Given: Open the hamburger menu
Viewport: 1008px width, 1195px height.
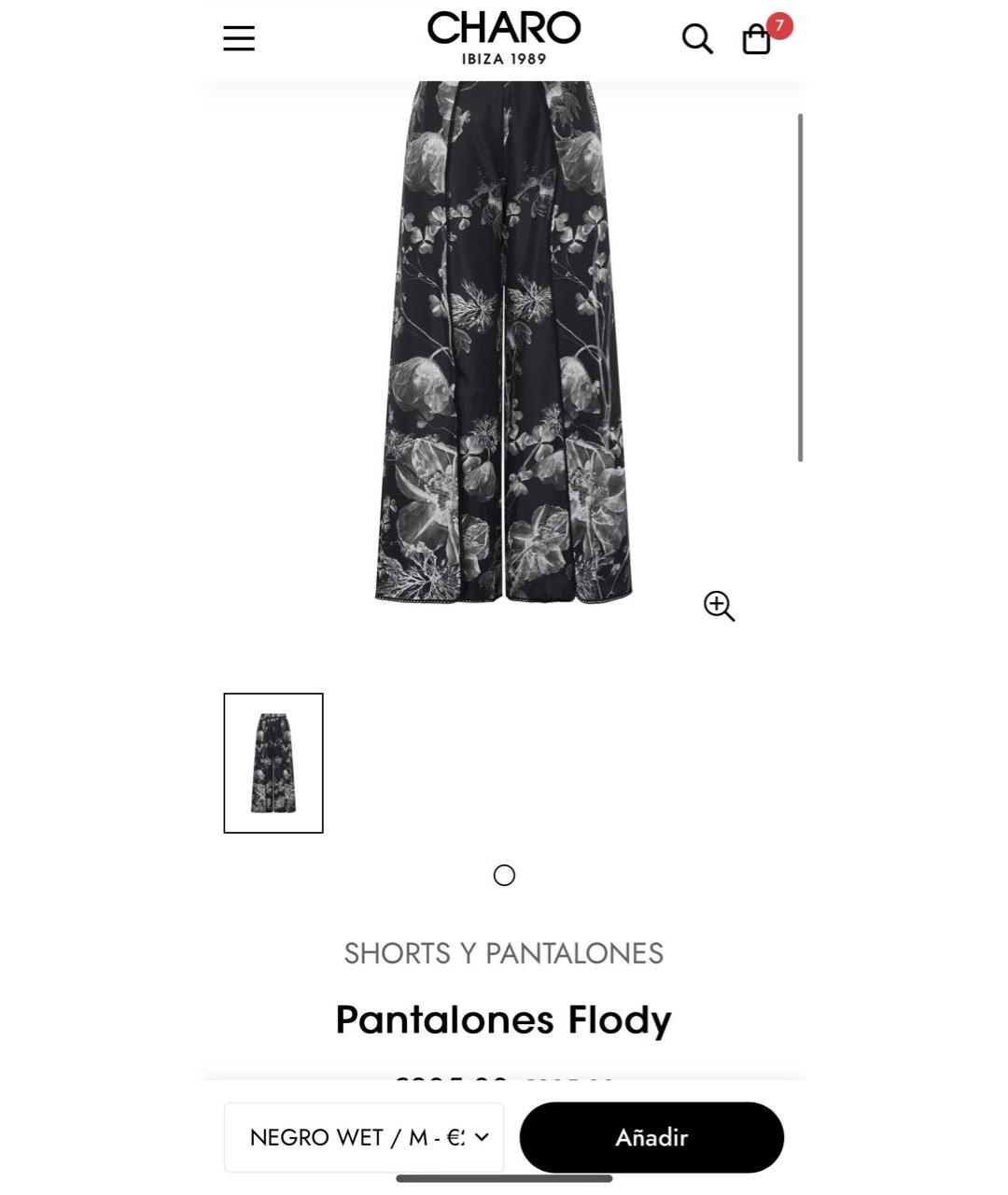Looking at the screenshot, I should [x=239, y=38].
